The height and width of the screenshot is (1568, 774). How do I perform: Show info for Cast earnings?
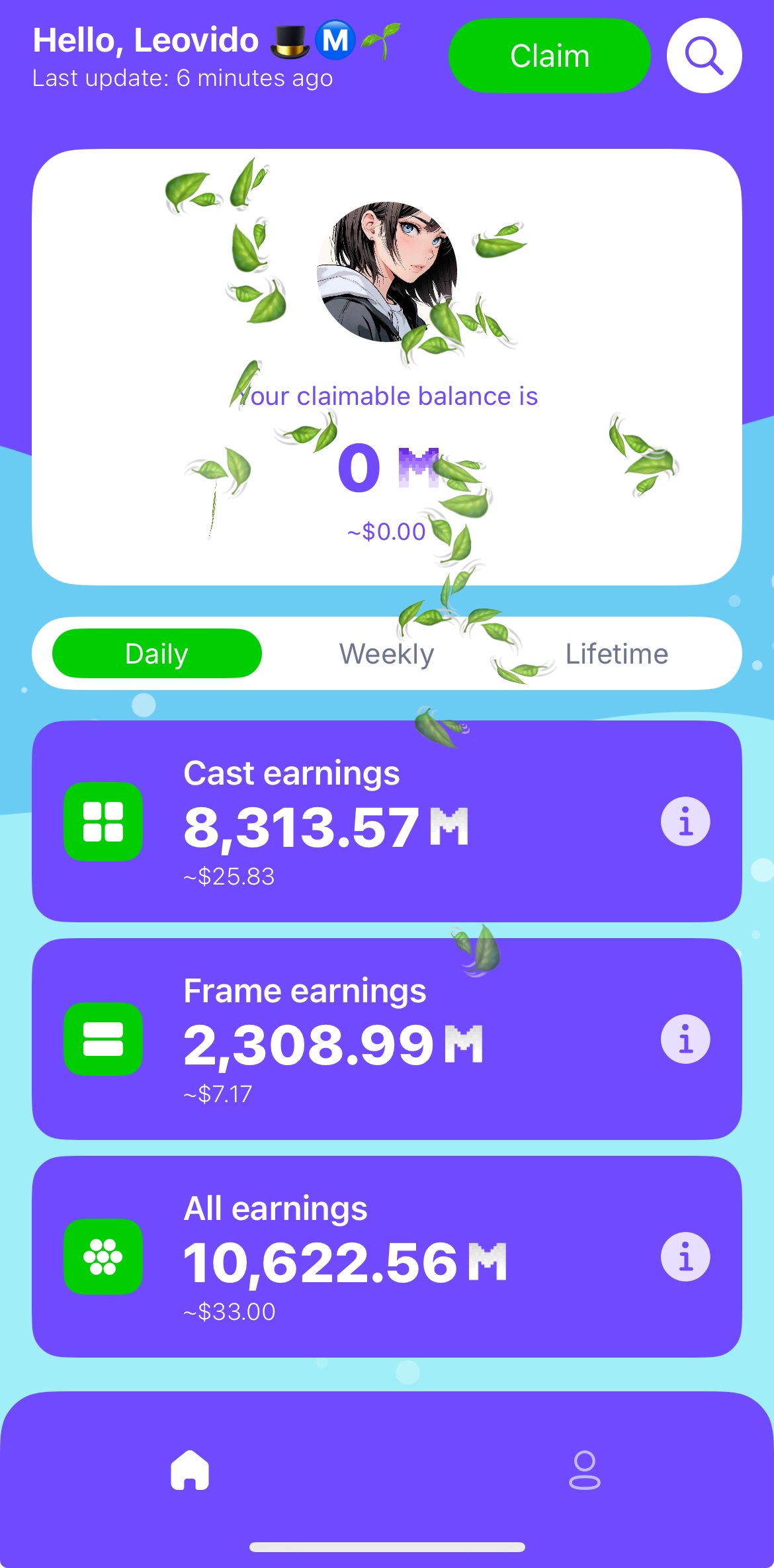coord(685,821)
